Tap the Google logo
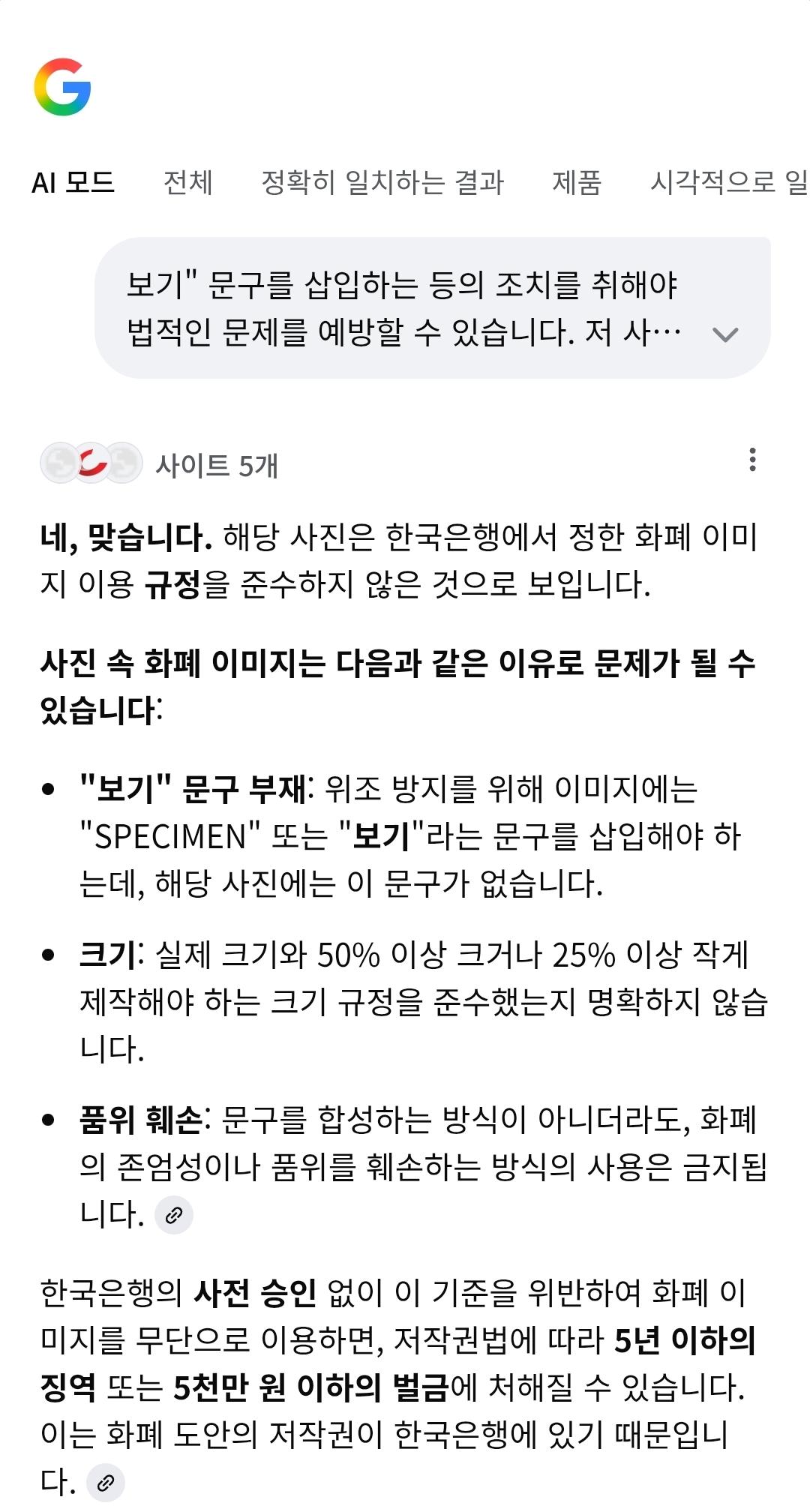810x1512 pixels. tap(62, 87)
